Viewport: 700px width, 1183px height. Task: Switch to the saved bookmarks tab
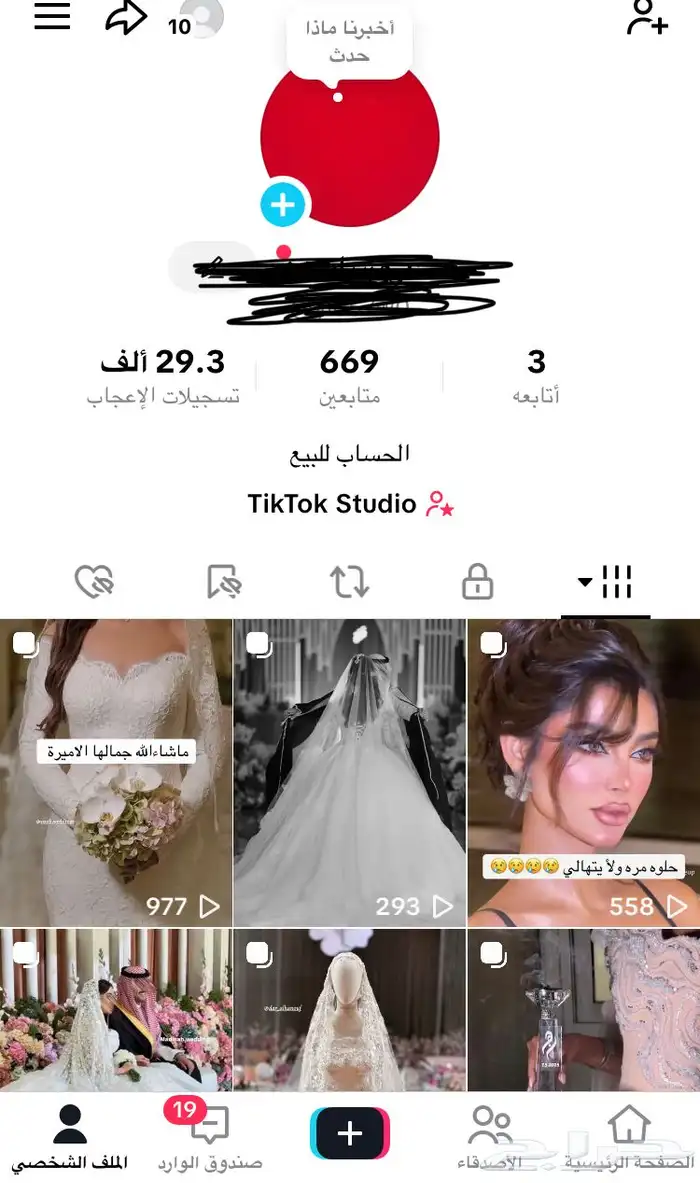pos(222,581)
